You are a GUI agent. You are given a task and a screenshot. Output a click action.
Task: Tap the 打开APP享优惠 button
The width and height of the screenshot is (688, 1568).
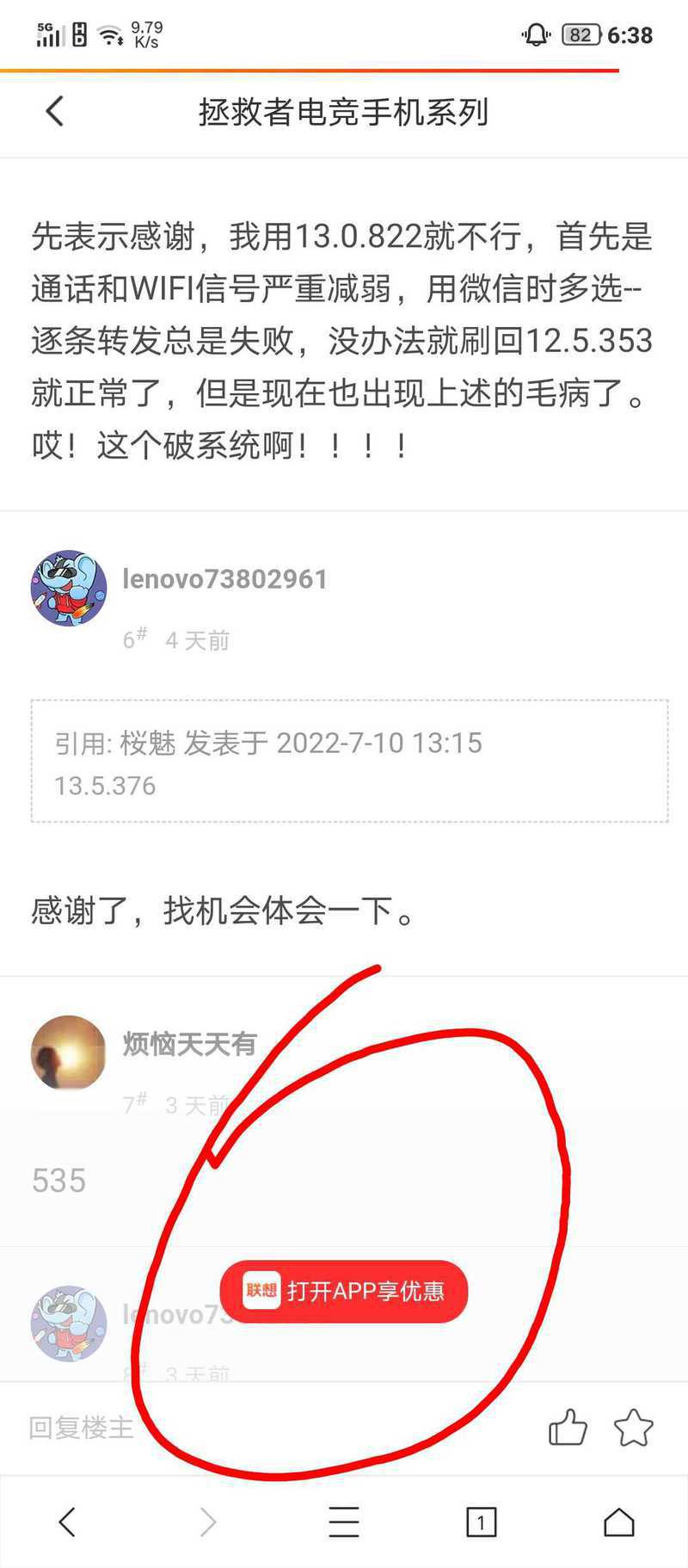coord(344,1291)
